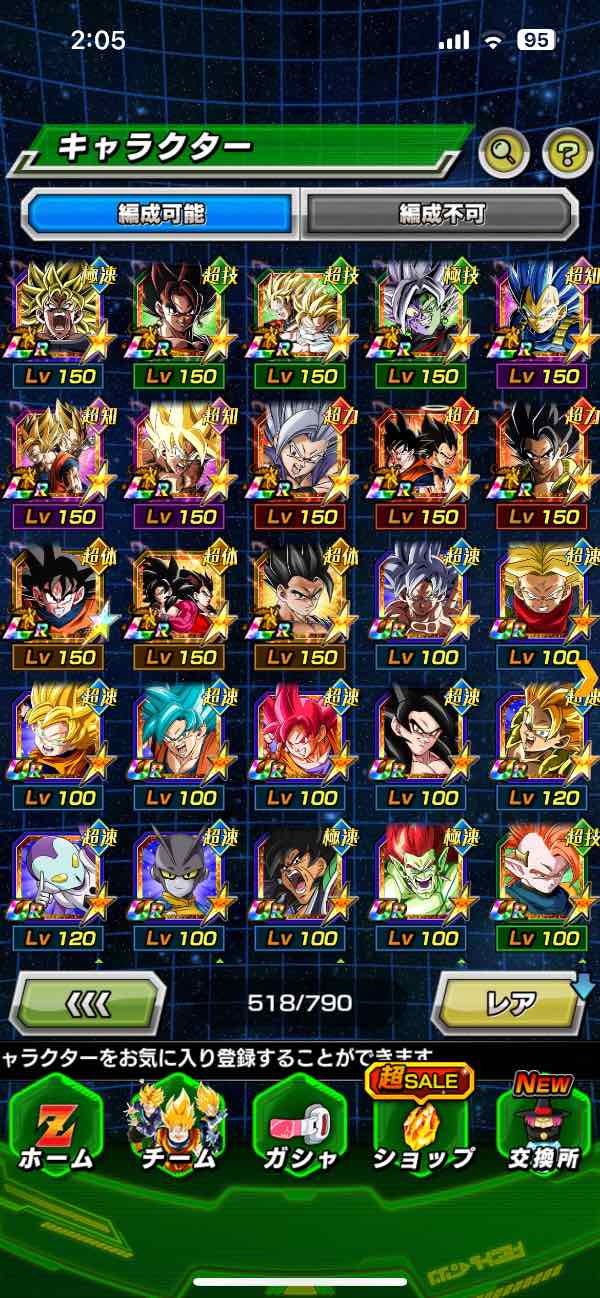Switch to the 編成可能 tab
This screenshot has height=1298, width=600.
(162, 213)
